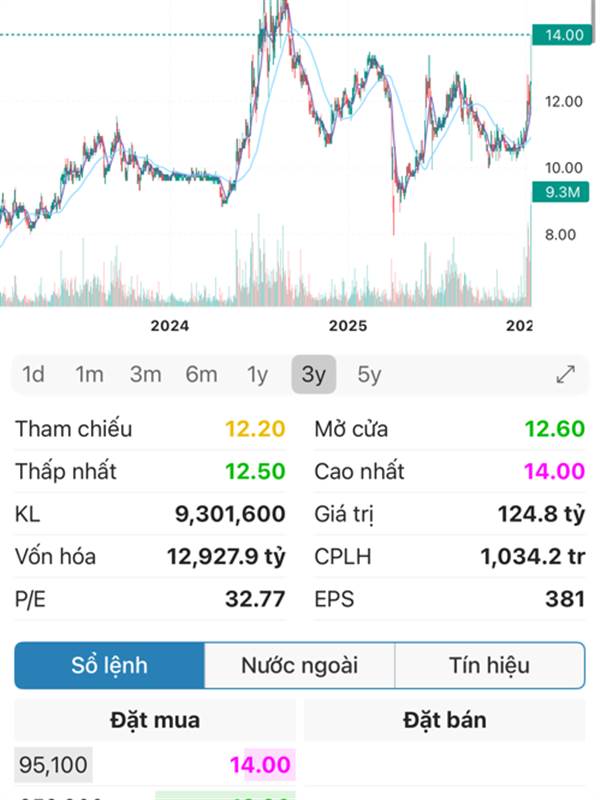The width and height of the screenshot is (600, 800).
Task: Open the Sổ lệnh tab
Action: 109,666
